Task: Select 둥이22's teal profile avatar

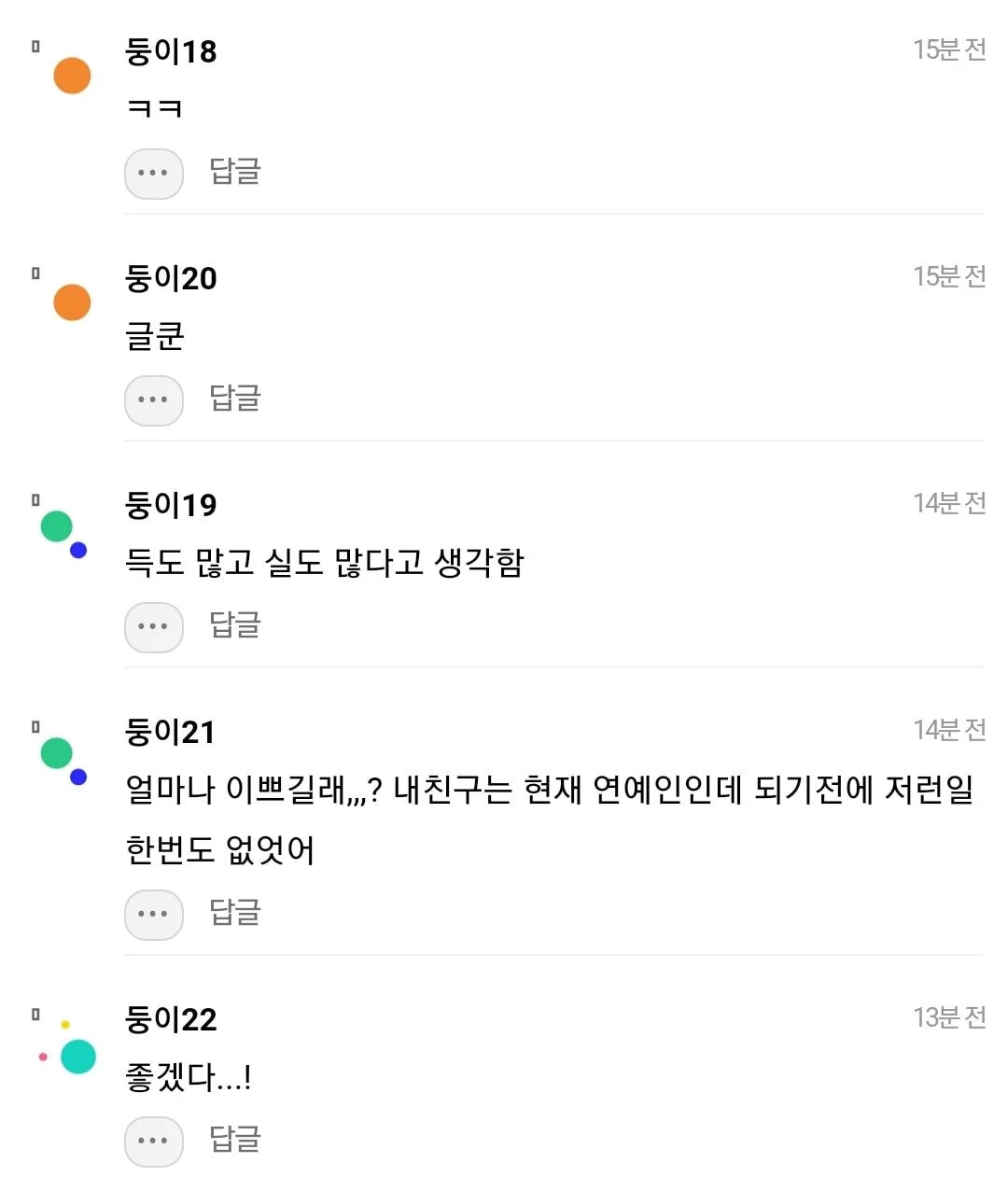Action: coord(78,1056)
